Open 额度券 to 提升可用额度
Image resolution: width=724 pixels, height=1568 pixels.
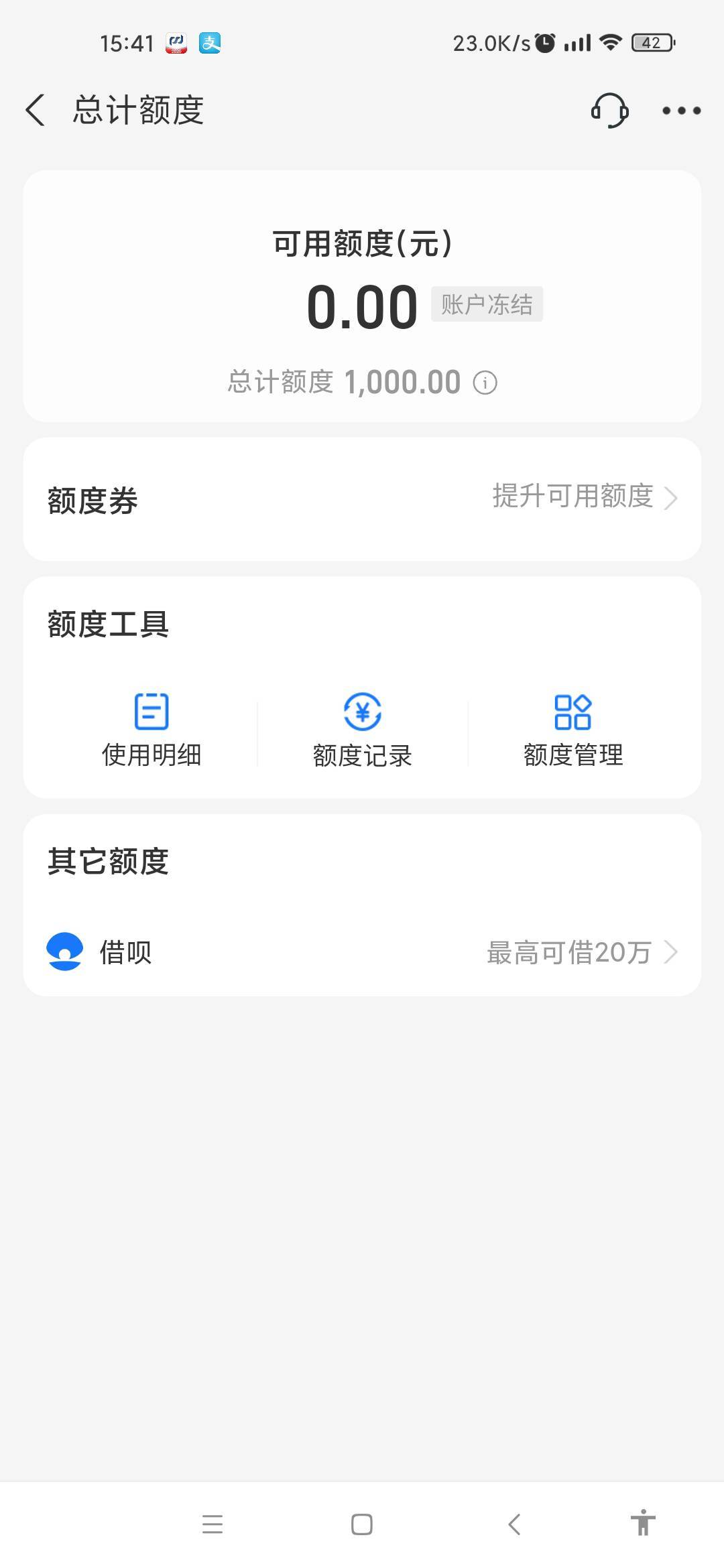362,499
